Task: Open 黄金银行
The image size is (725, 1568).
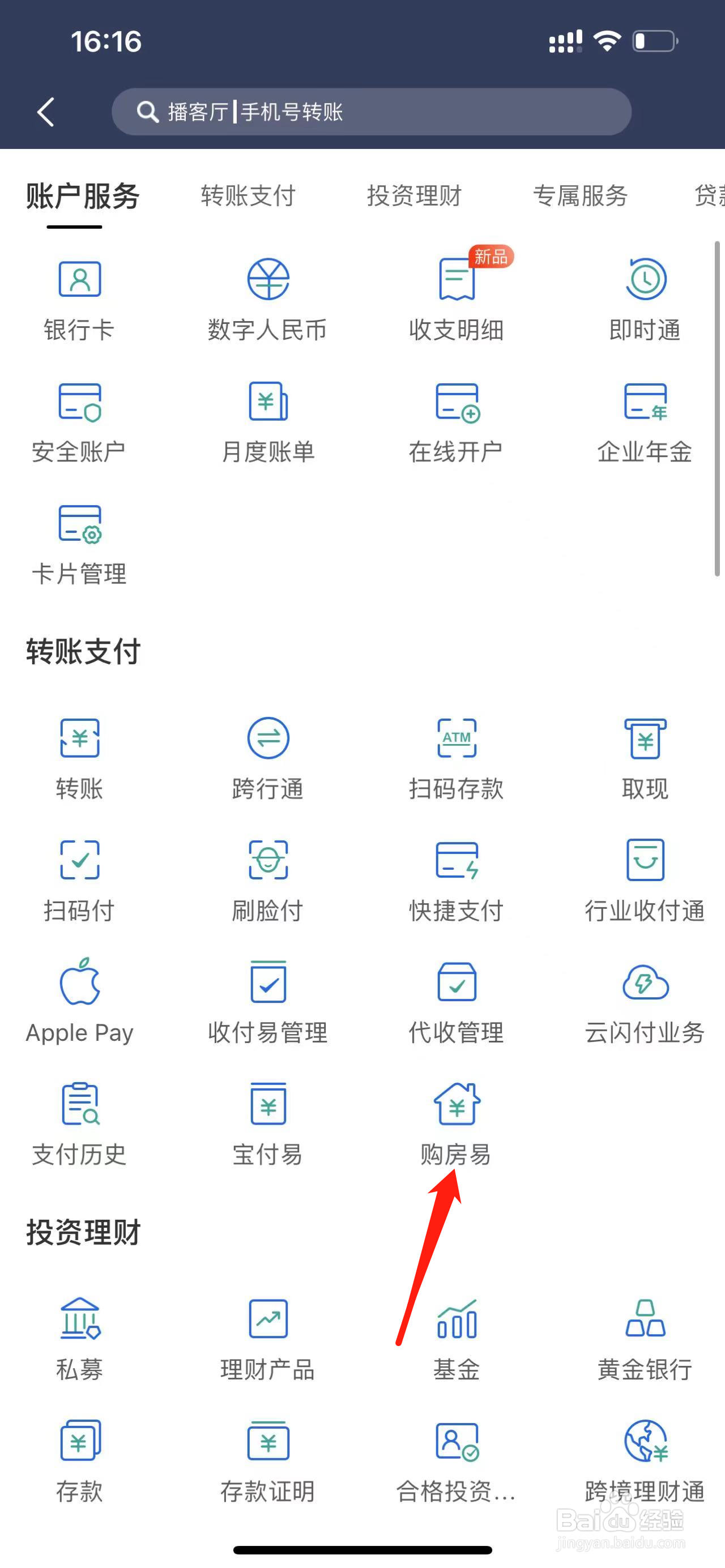Action: [645, 1339]
